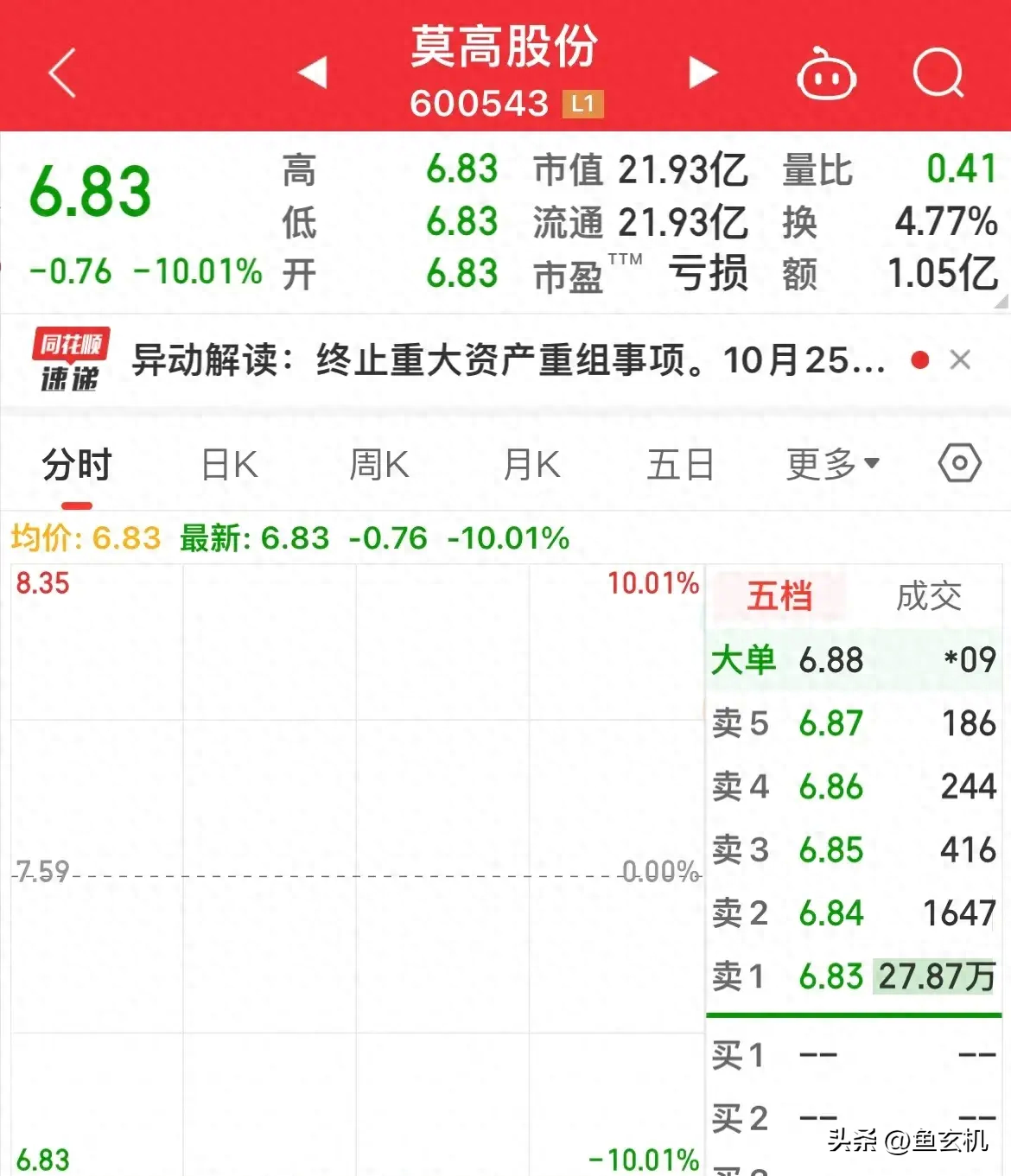Open the robot assistant icon
The height and width of the screenshot is (1176, 1011).
[825, 76]
